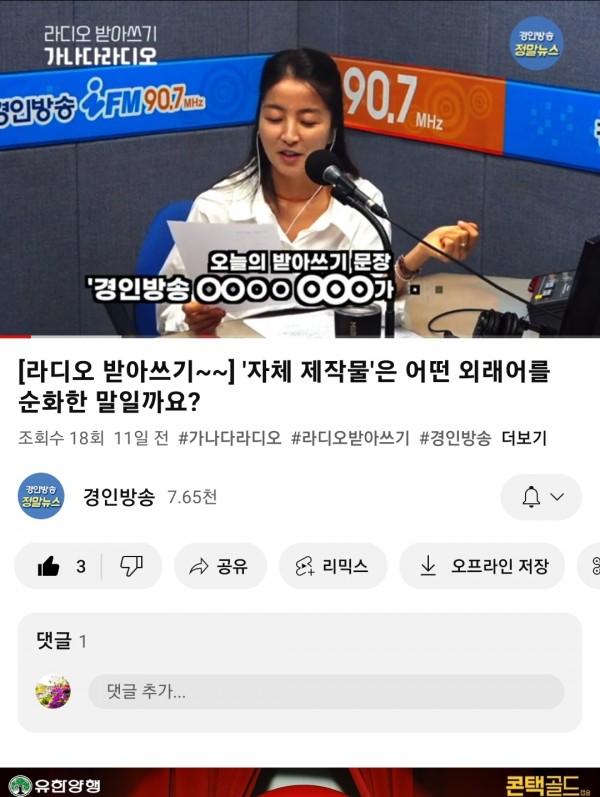The width and height of the screenshot is (600, 797).
Task: Open the #가나다라디오 hashtag
Action: point(229,438)
